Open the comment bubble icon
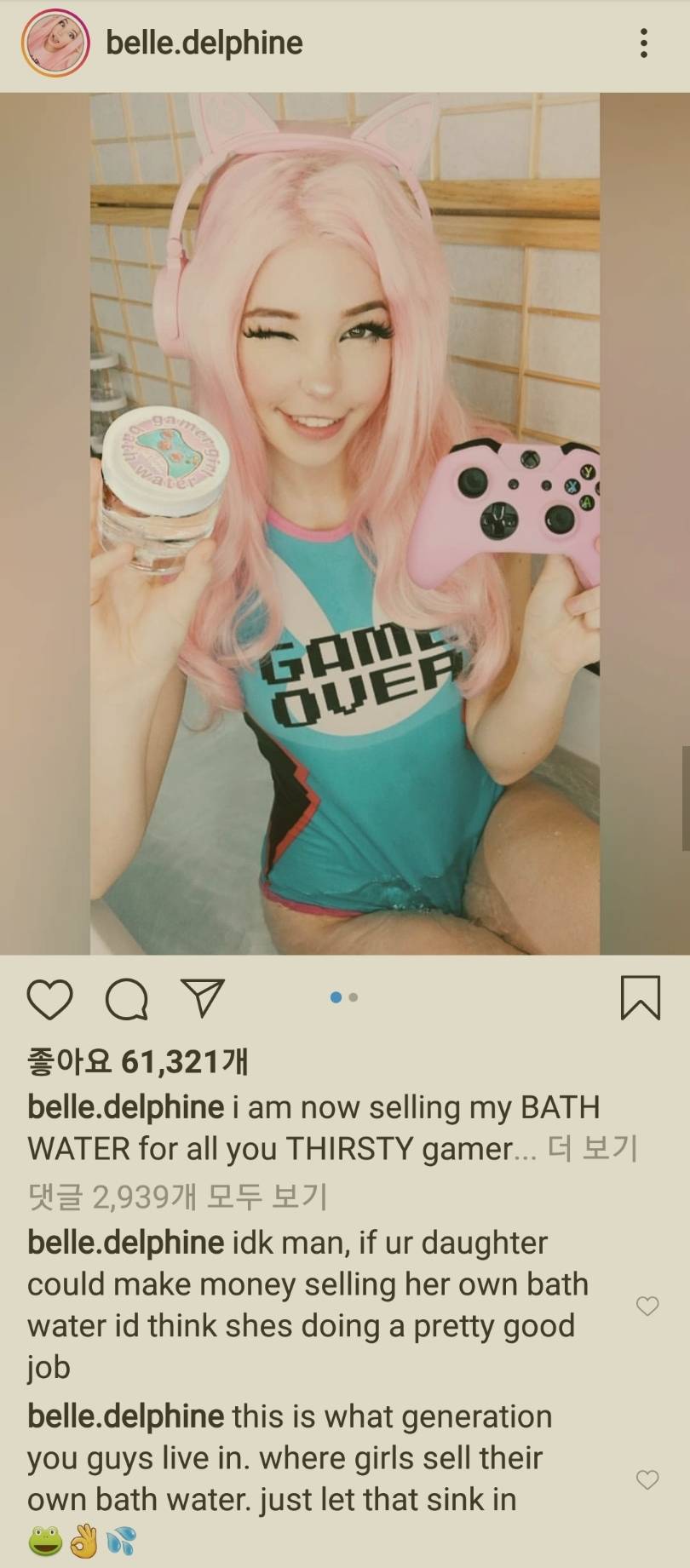Screen dimensions: 690x1568 126,999
